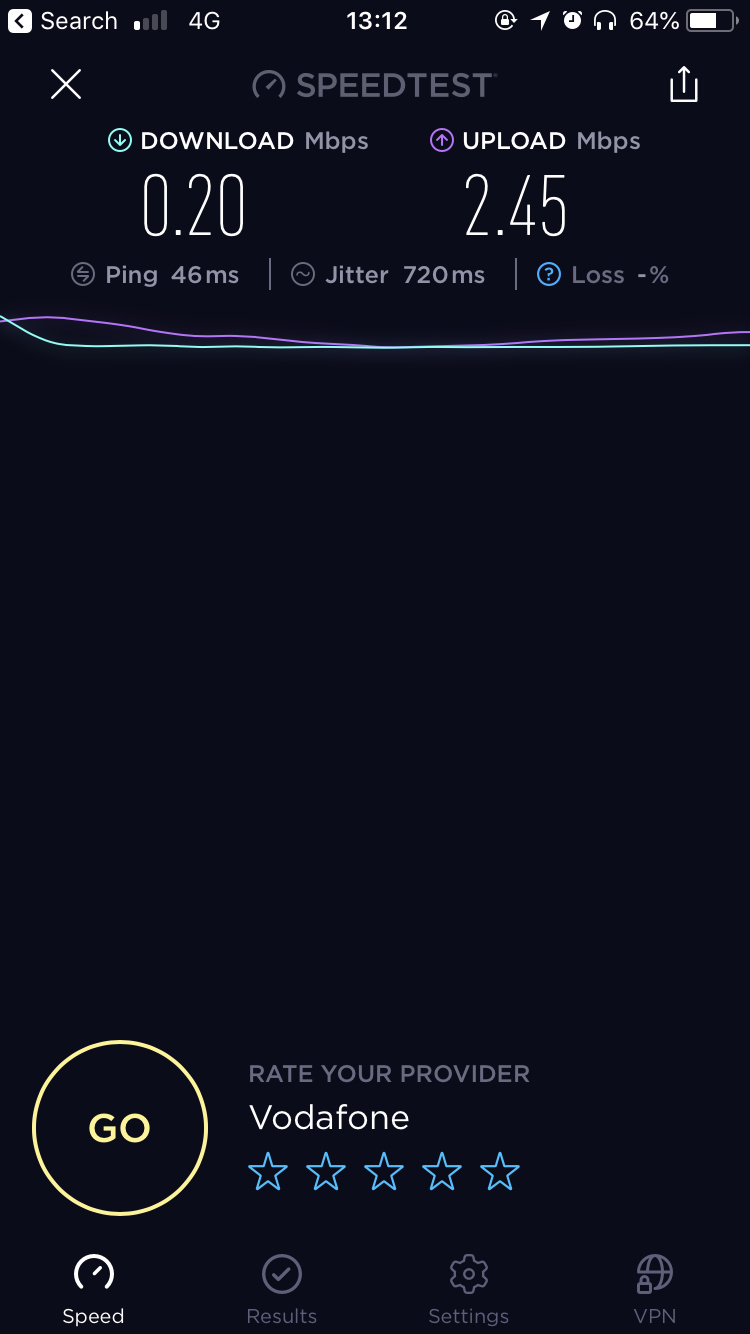Viewport: 750px width, 1334px height.
Task: Rate Vodafone one star
Action: (x=268, y=1172)
